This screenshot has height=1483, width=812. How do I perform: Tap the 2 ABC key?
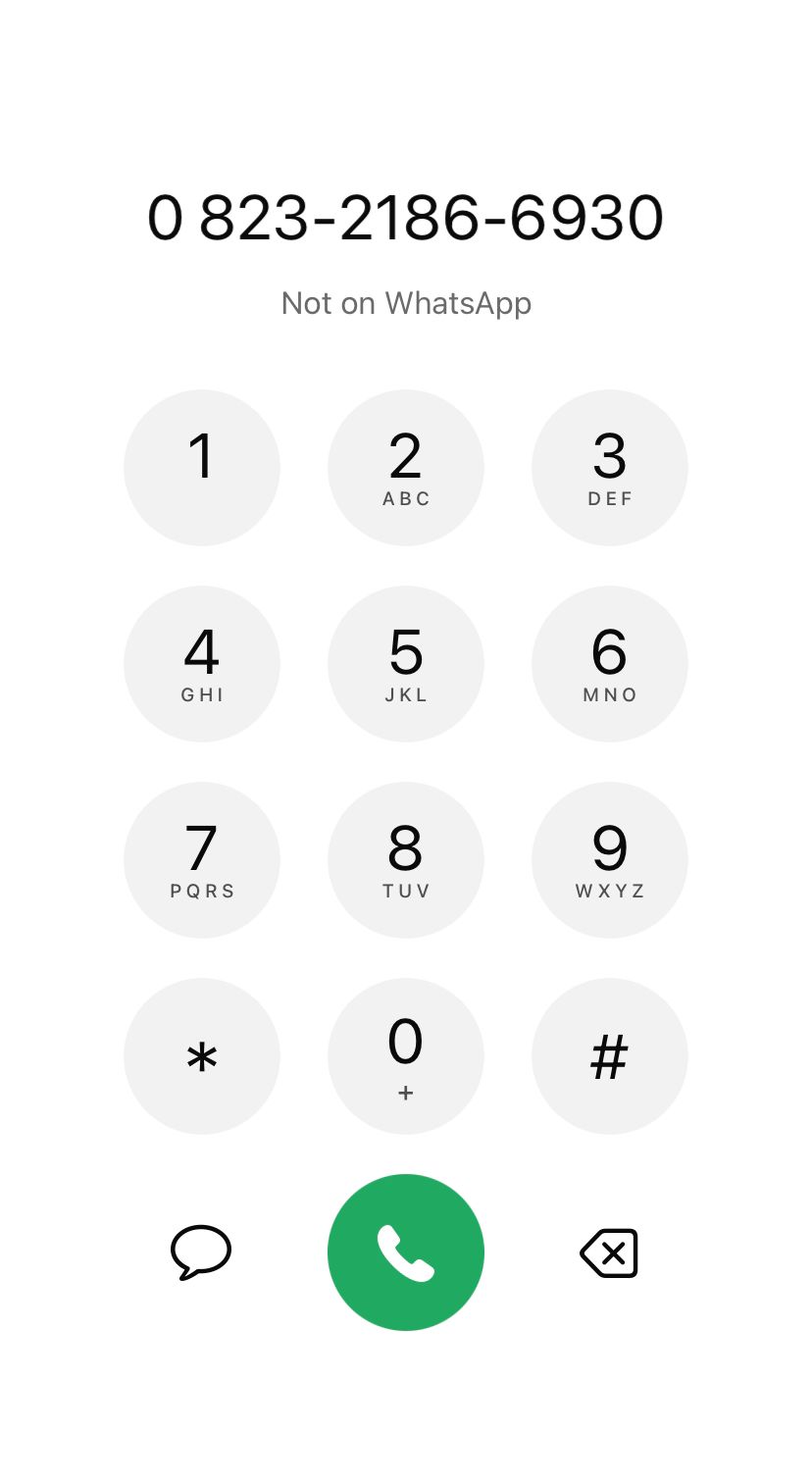click(x=406, y=467)
